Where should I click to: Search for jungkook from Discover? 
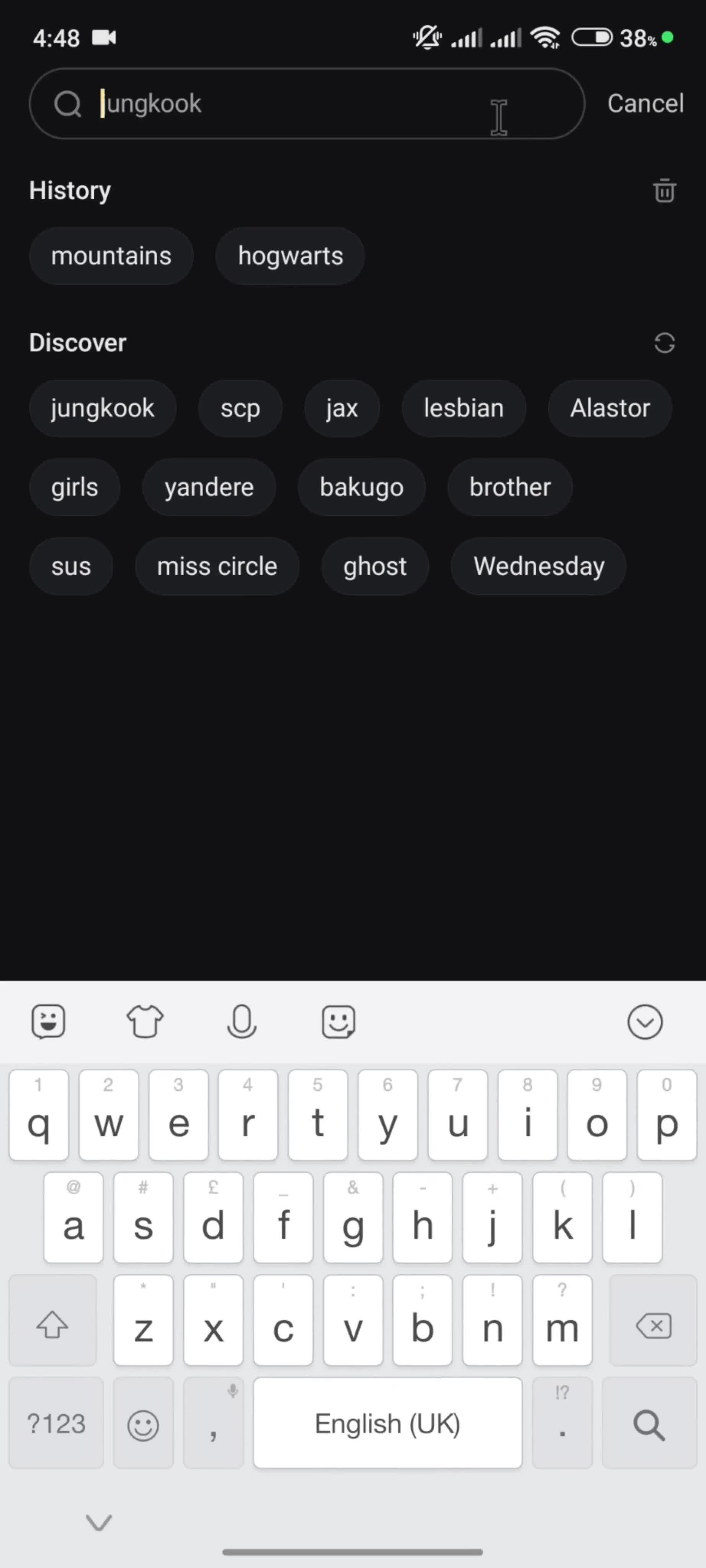click(102, 408)
